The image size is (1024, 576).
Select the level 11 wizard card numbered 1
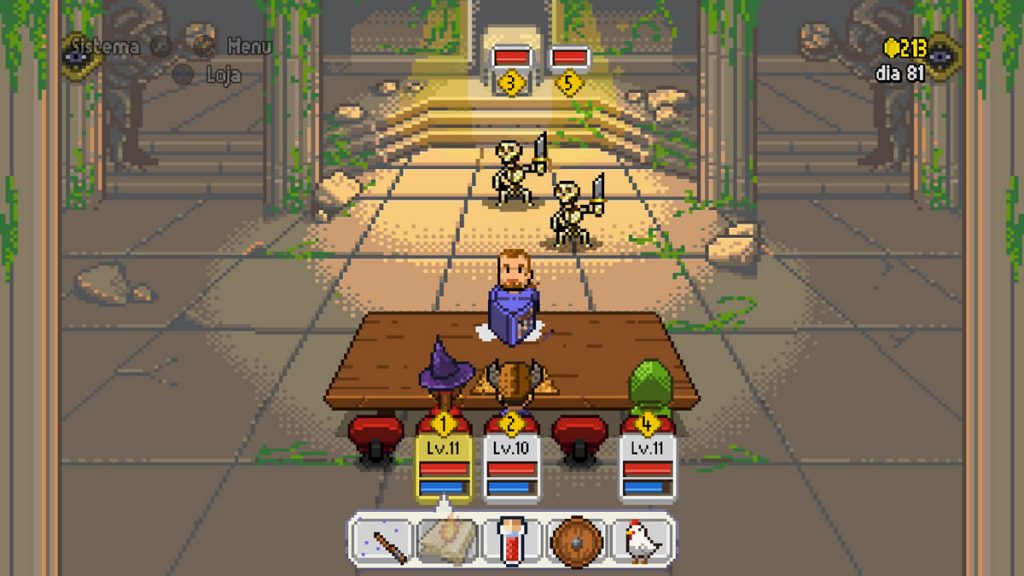[x=442, y=463]
